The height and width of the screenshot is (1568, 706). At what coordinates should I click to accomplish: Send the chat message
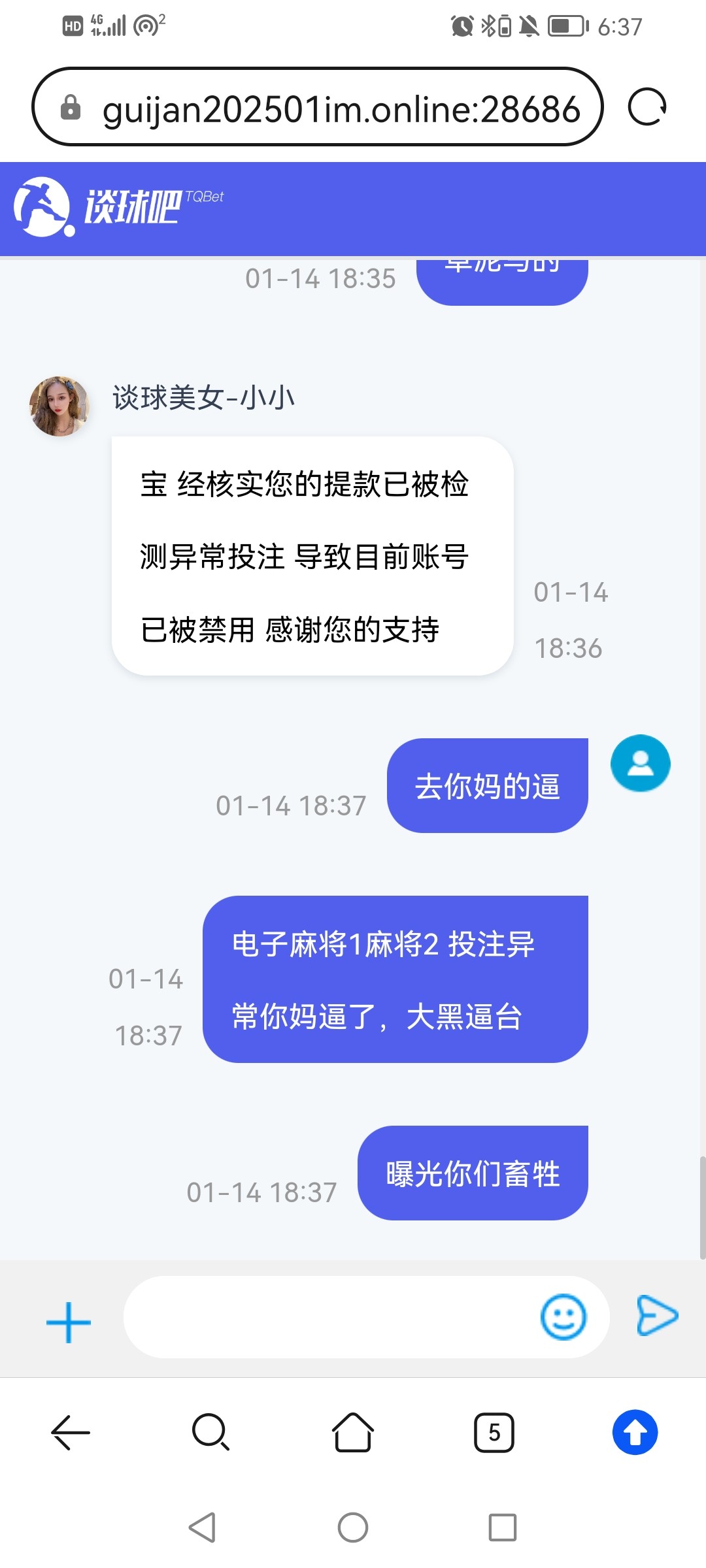click(657, 1316)
